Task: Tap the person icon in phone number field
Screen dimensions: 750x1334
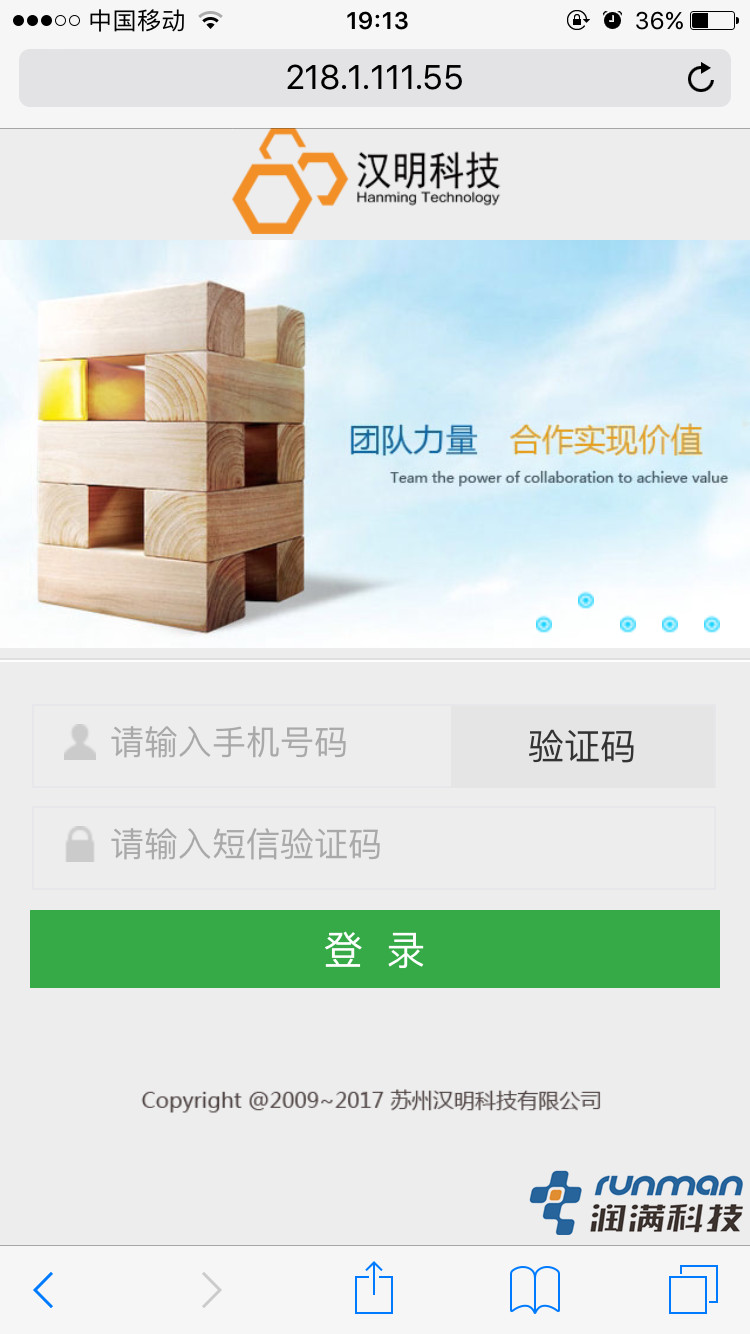Action: point(80,744)
